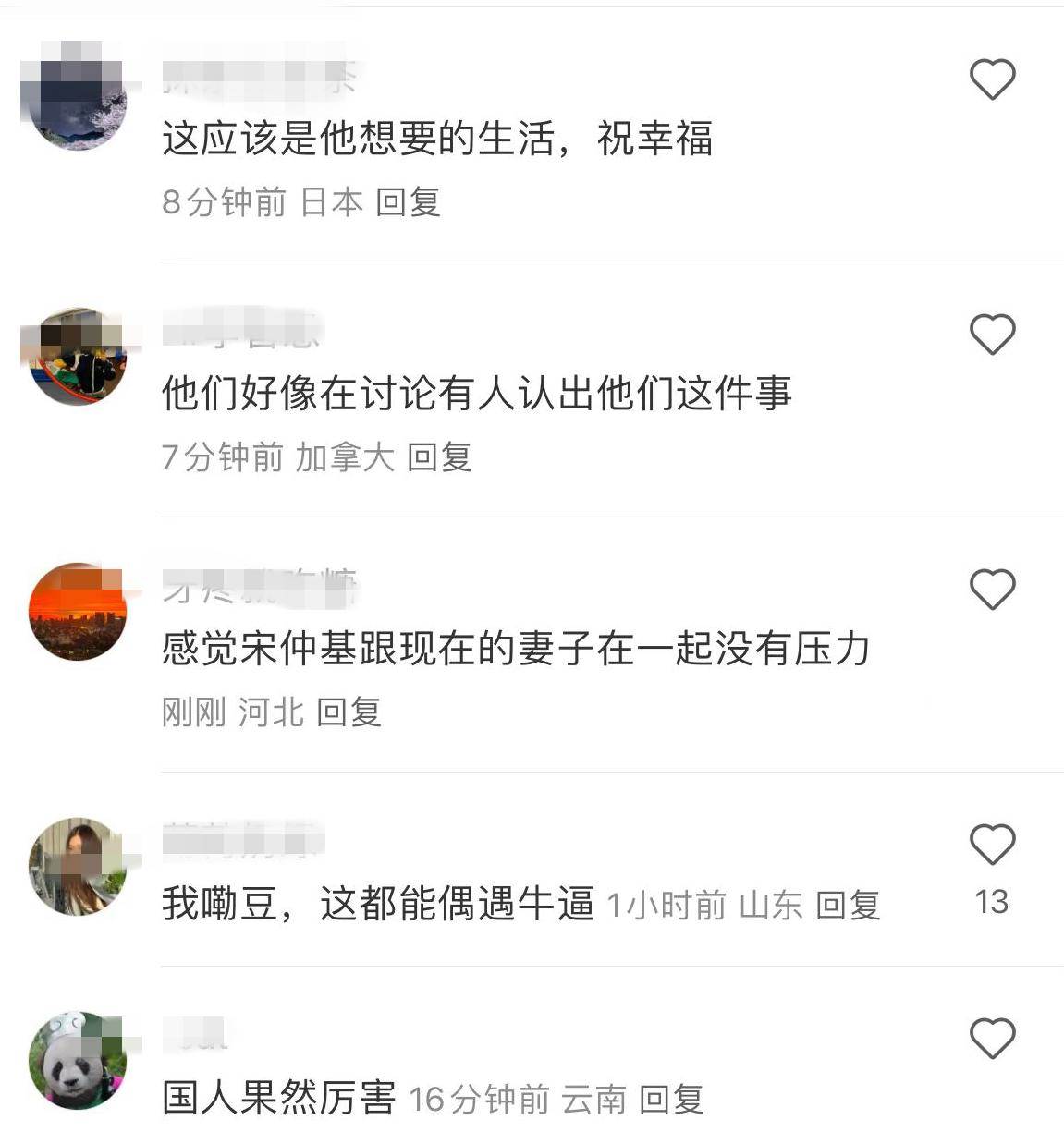Like the comment 我嘞豆，这都能偶遇牛逼

[992, 845]
